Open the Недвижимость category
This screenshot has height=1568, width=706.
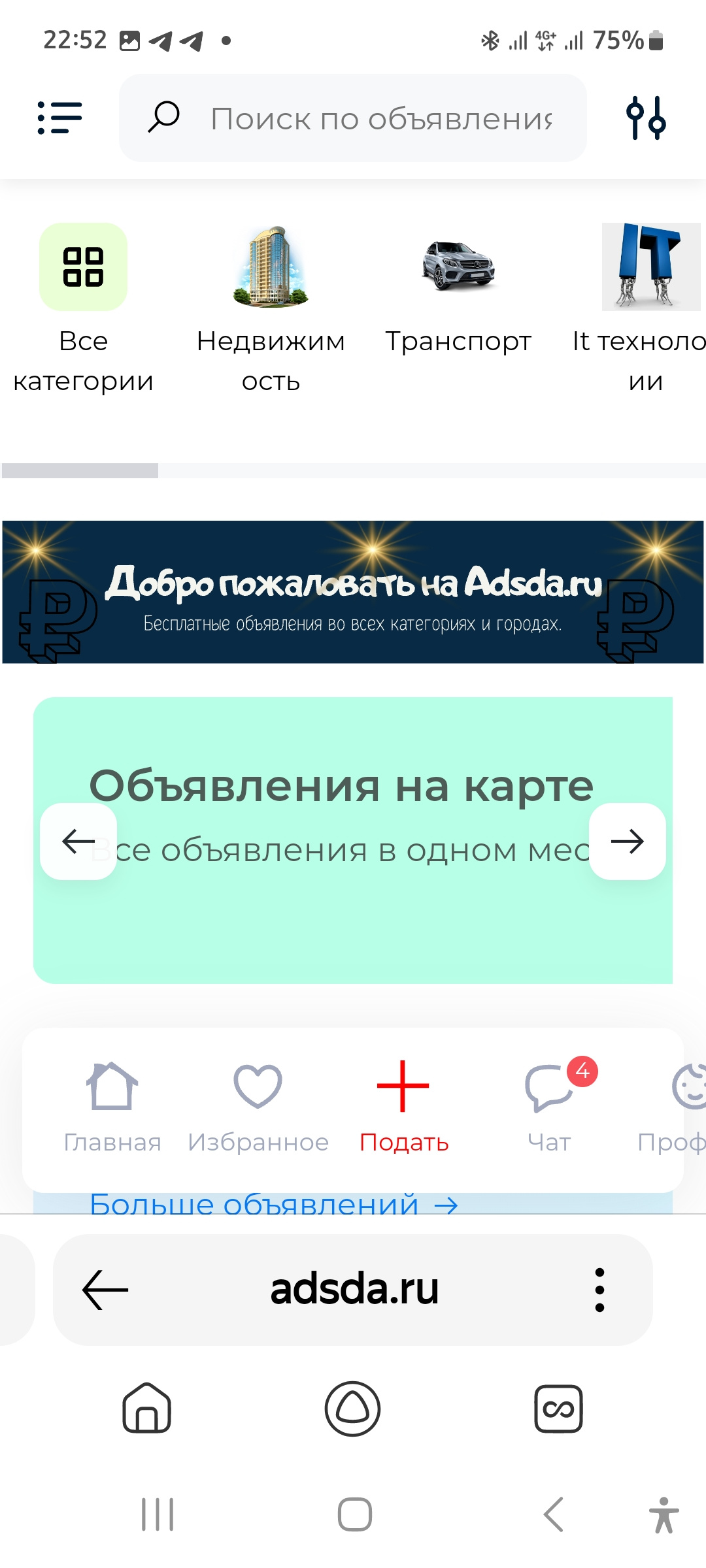pos(271,309)
